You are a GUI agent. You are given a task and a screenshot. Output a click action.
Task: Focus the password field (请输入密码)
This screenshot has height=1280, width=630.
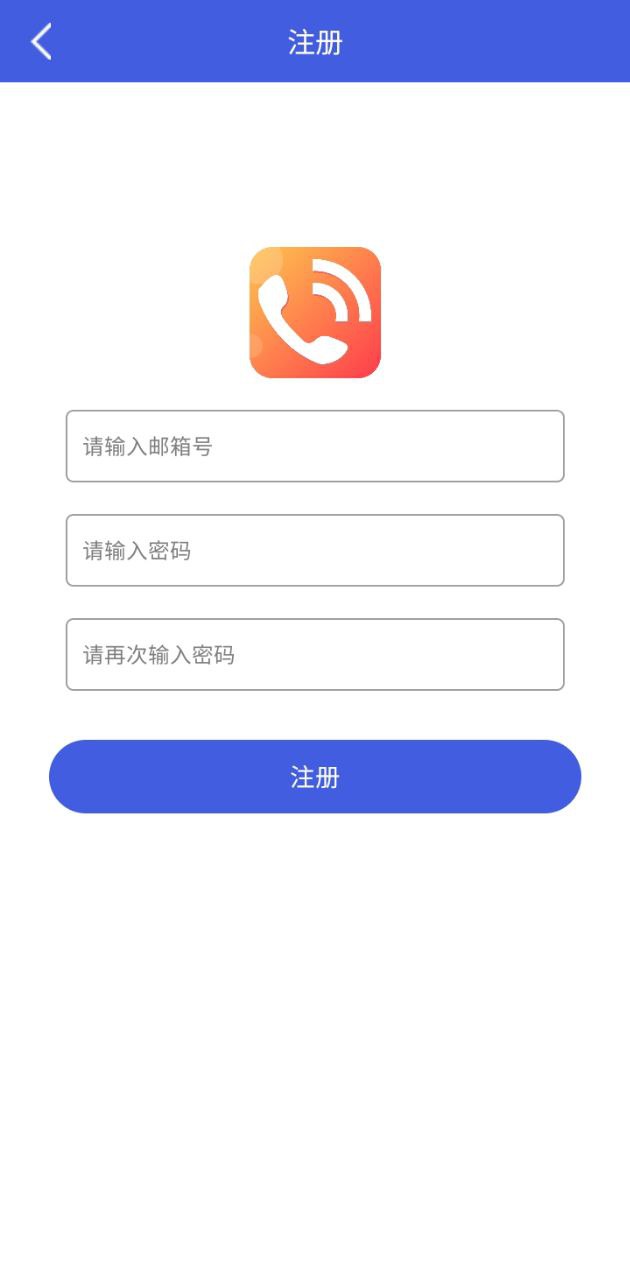coord(315,550)
